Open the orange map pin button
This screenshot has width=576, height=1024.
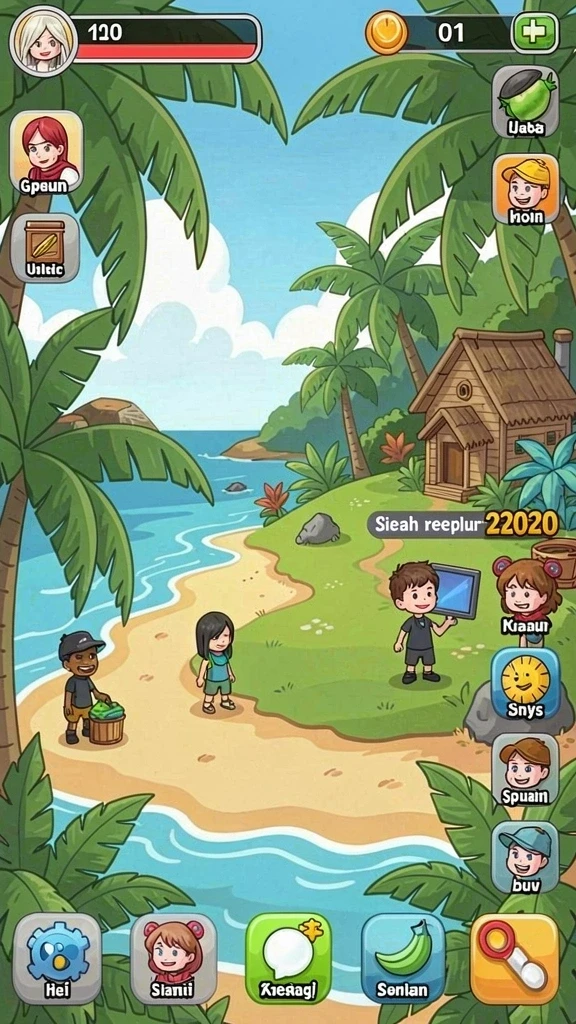tap(515, 959)
